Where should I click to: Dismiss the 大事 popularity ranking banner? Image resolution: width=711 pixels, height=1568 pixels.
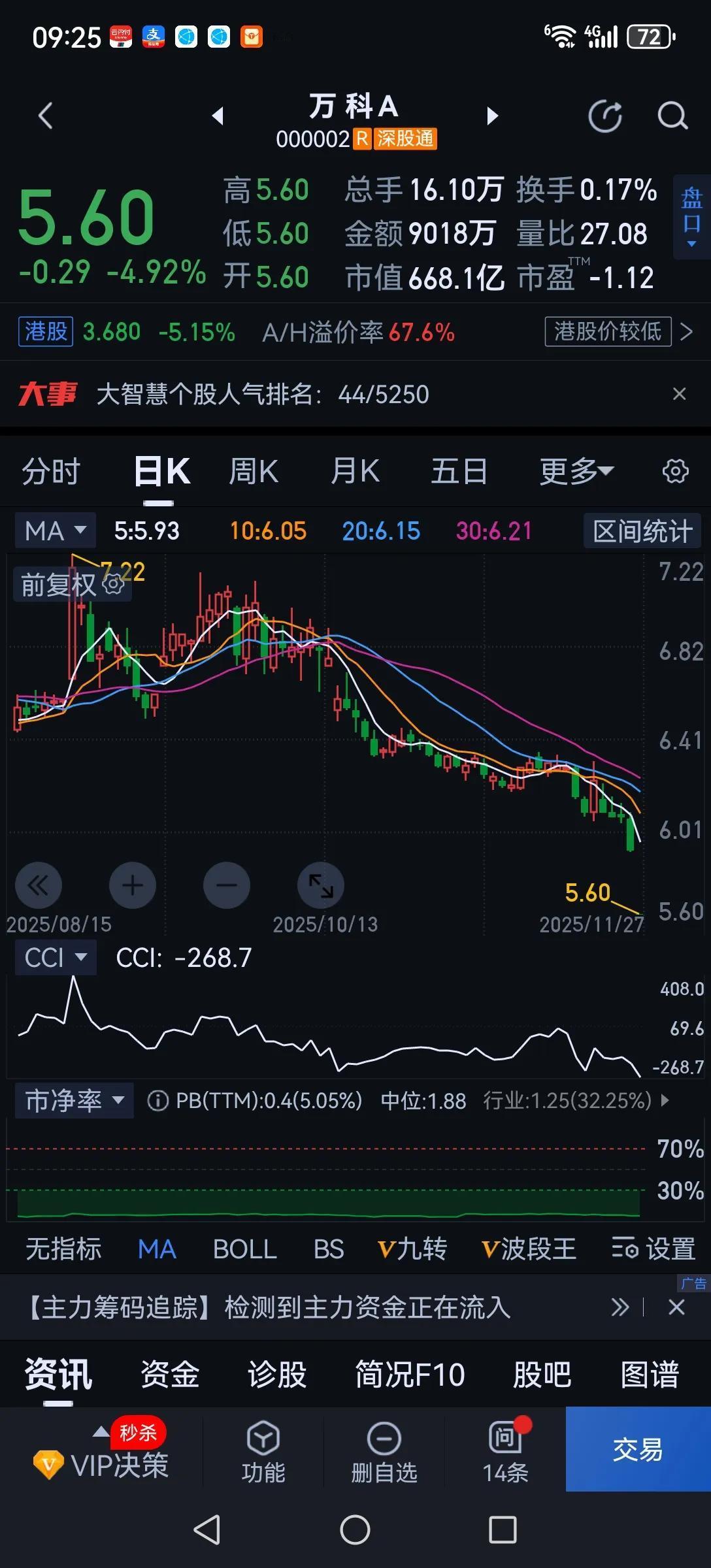tap(680, 395)
